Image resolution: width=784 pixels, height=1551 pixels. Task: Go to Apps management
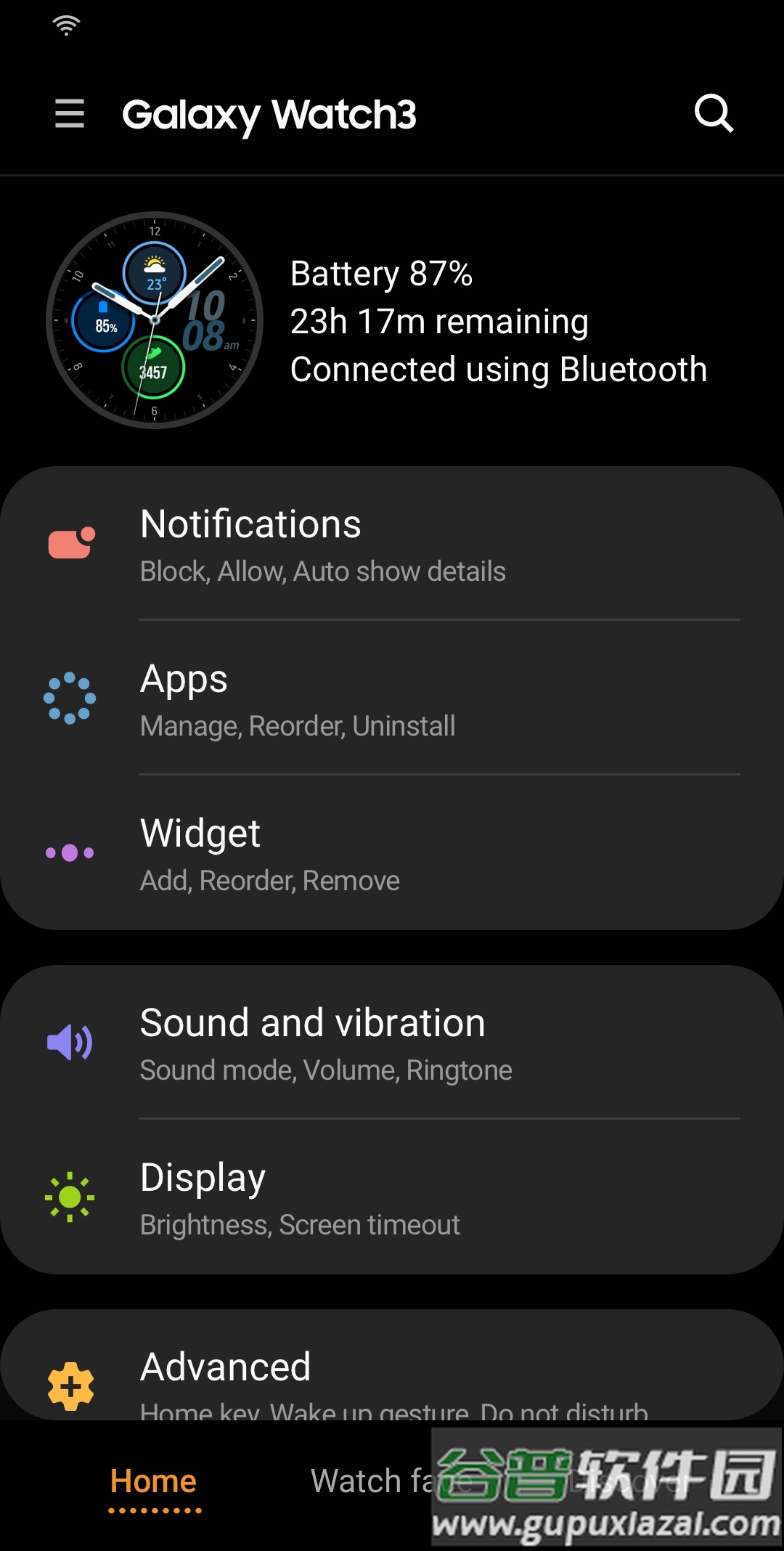(x=392, y=699)
